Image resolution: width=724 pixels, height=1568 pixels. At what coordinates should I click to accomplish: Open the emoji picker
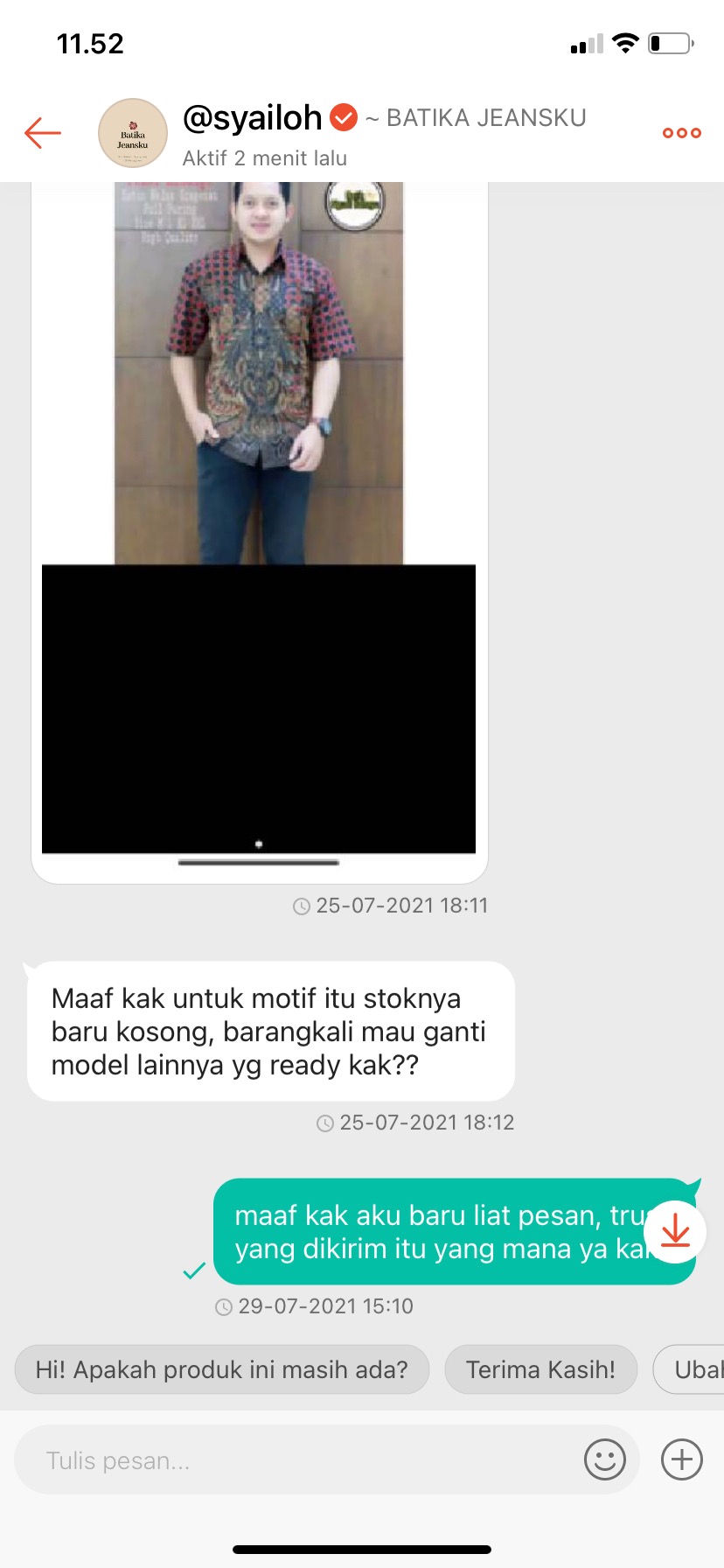point(603,1459)
